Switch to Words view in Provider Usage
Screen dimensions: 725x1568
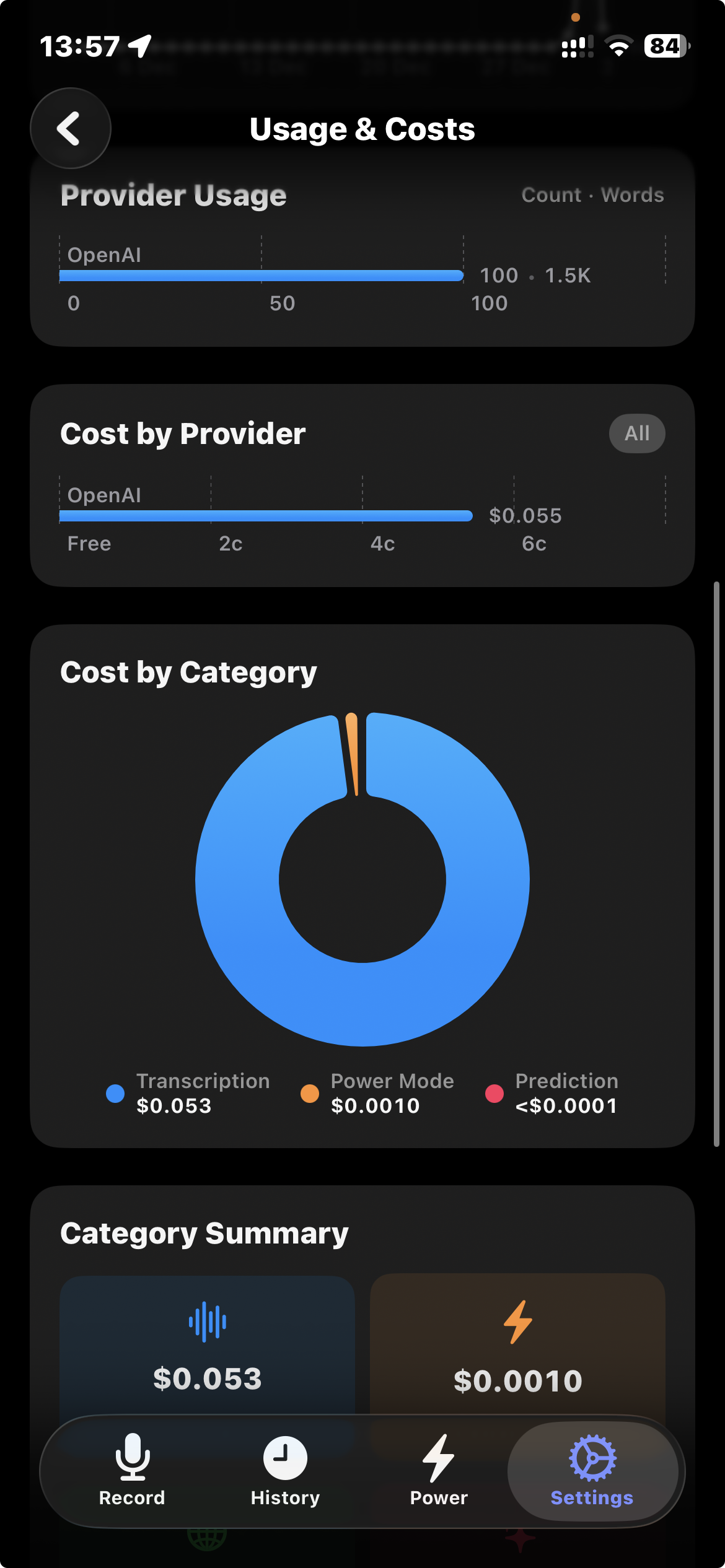pyautogui.click(x=633, y=194)
